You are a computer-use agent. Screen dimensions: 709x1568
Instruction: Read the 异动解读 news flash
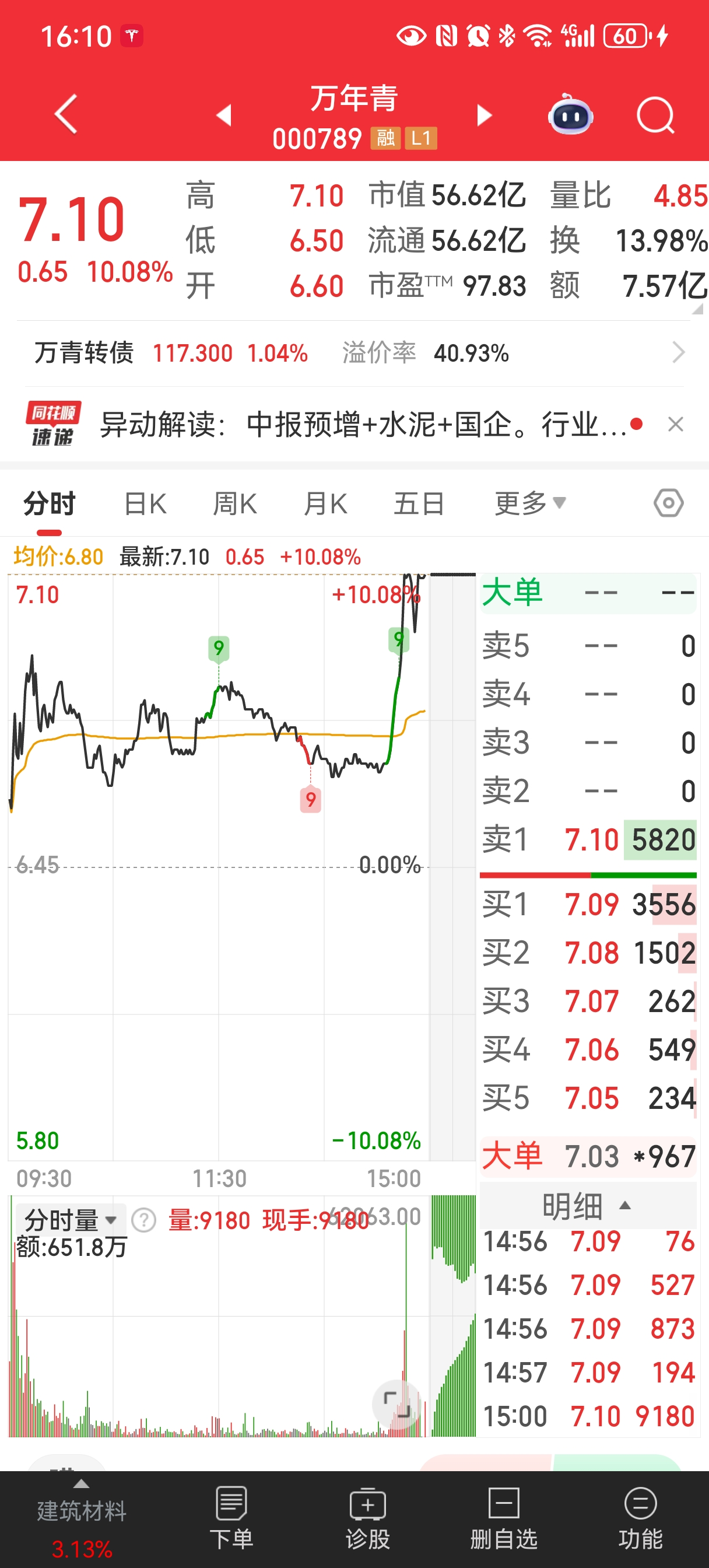tap(363, 424)
